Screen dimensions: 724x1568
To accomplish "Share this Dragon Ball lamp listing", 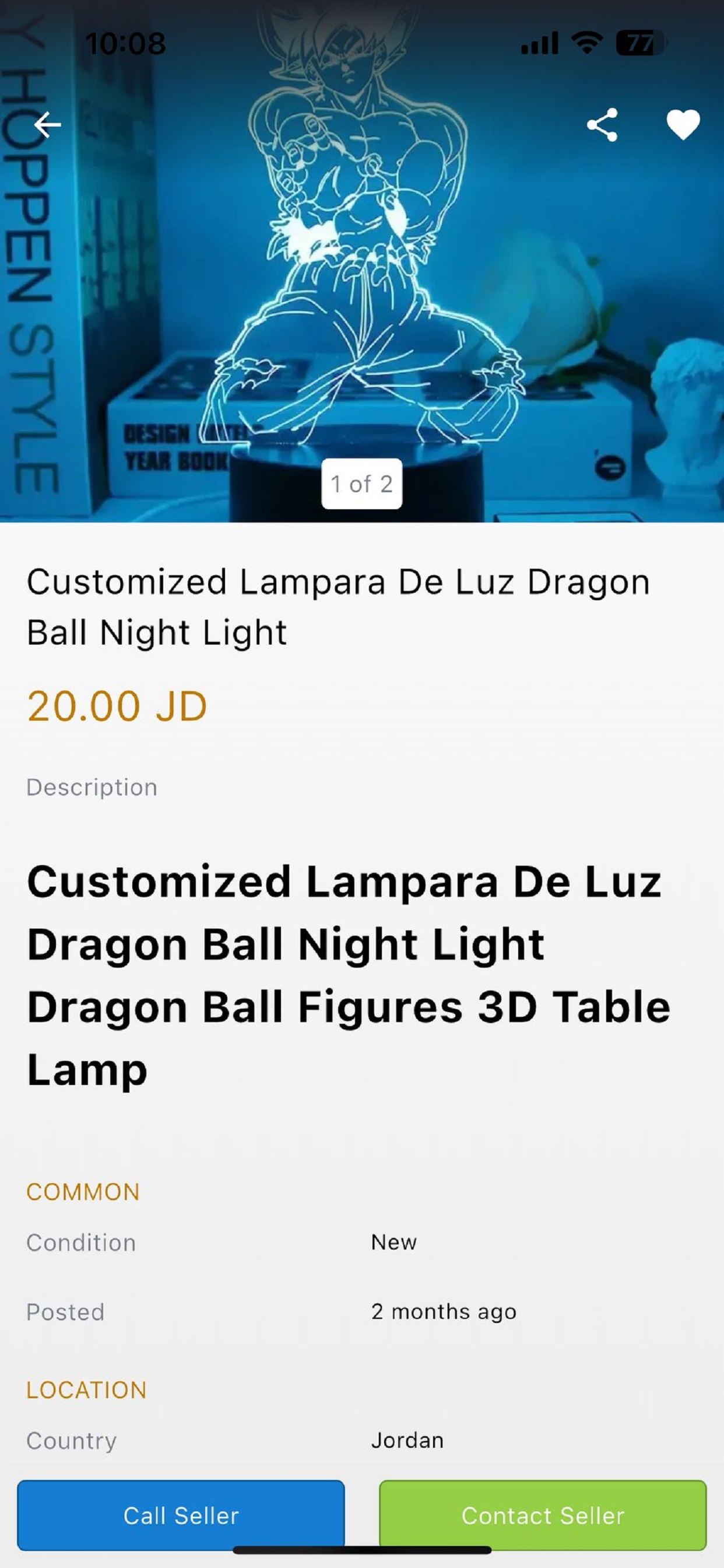I will point(602,125).
